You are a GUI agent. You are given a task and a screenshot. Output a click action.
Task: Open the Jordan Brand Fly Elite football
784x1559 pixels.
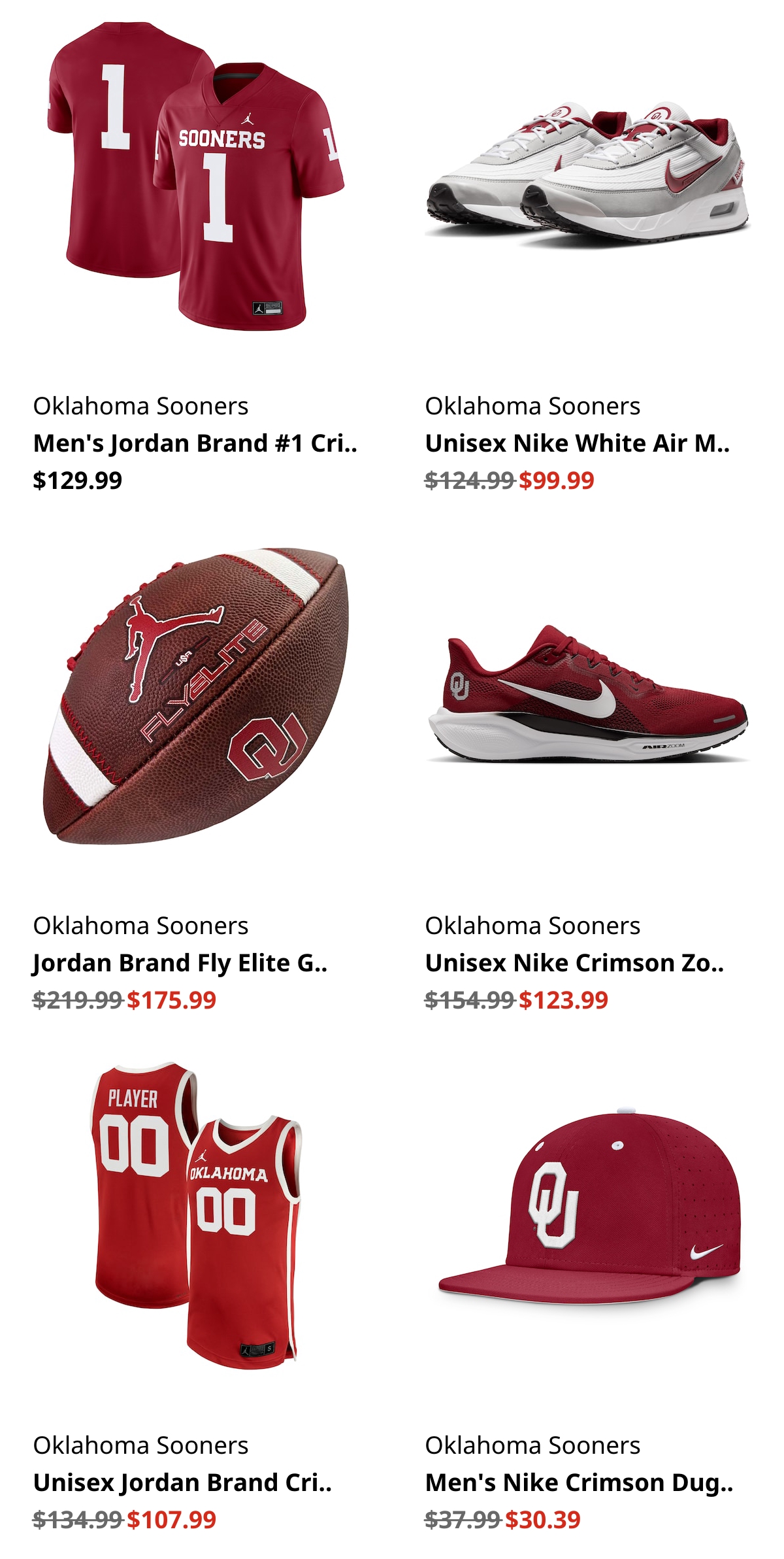click(180, 963)
